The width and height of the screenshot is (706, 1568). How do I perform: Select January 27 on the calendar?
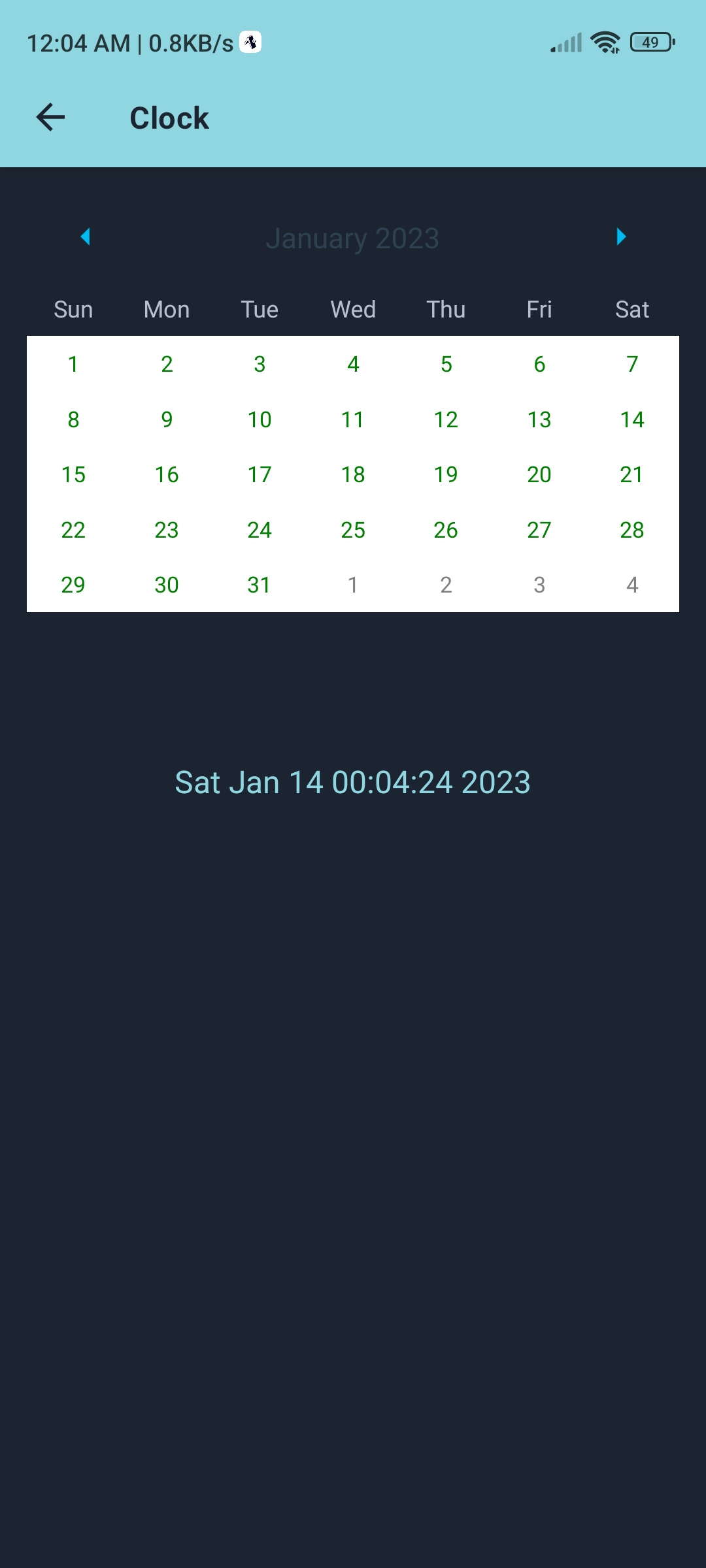click(x=539, y=530)
